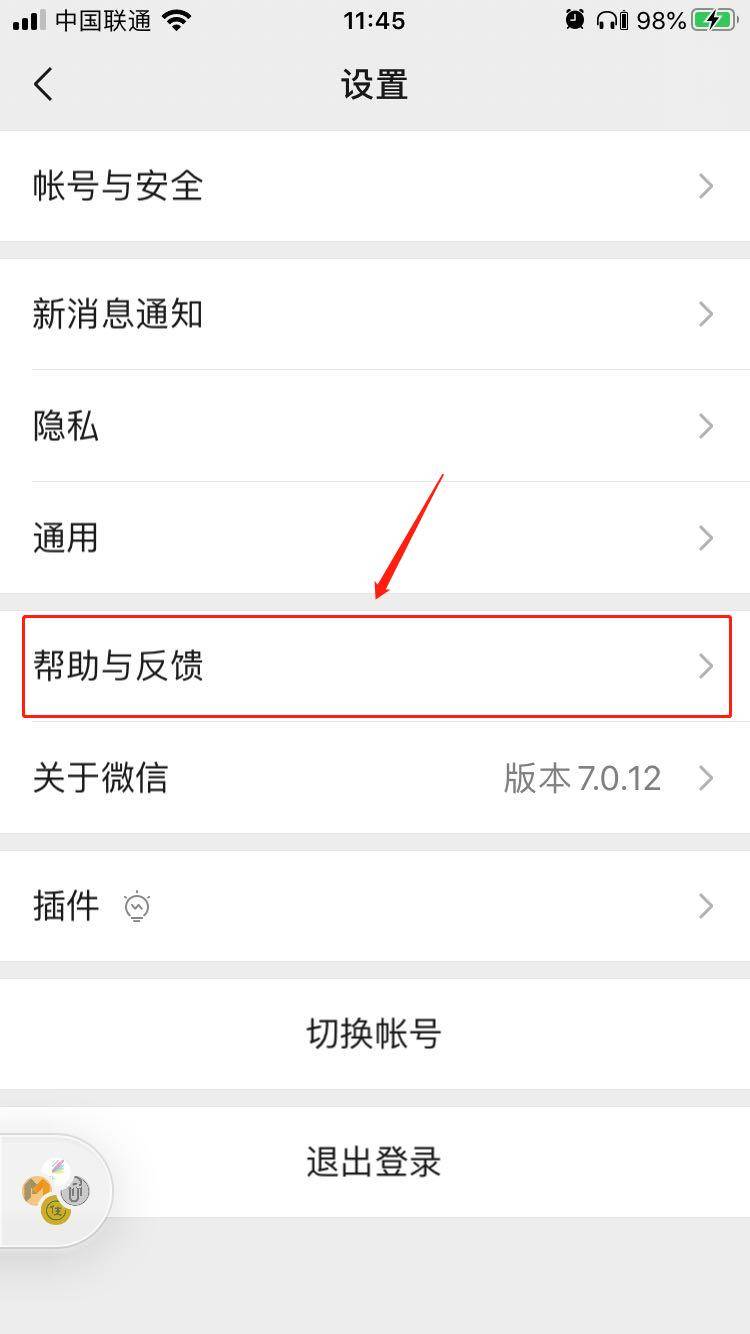Screen dimensions: 750x1334
Task: Open 关于微信 version info
Action: point(375,778)
